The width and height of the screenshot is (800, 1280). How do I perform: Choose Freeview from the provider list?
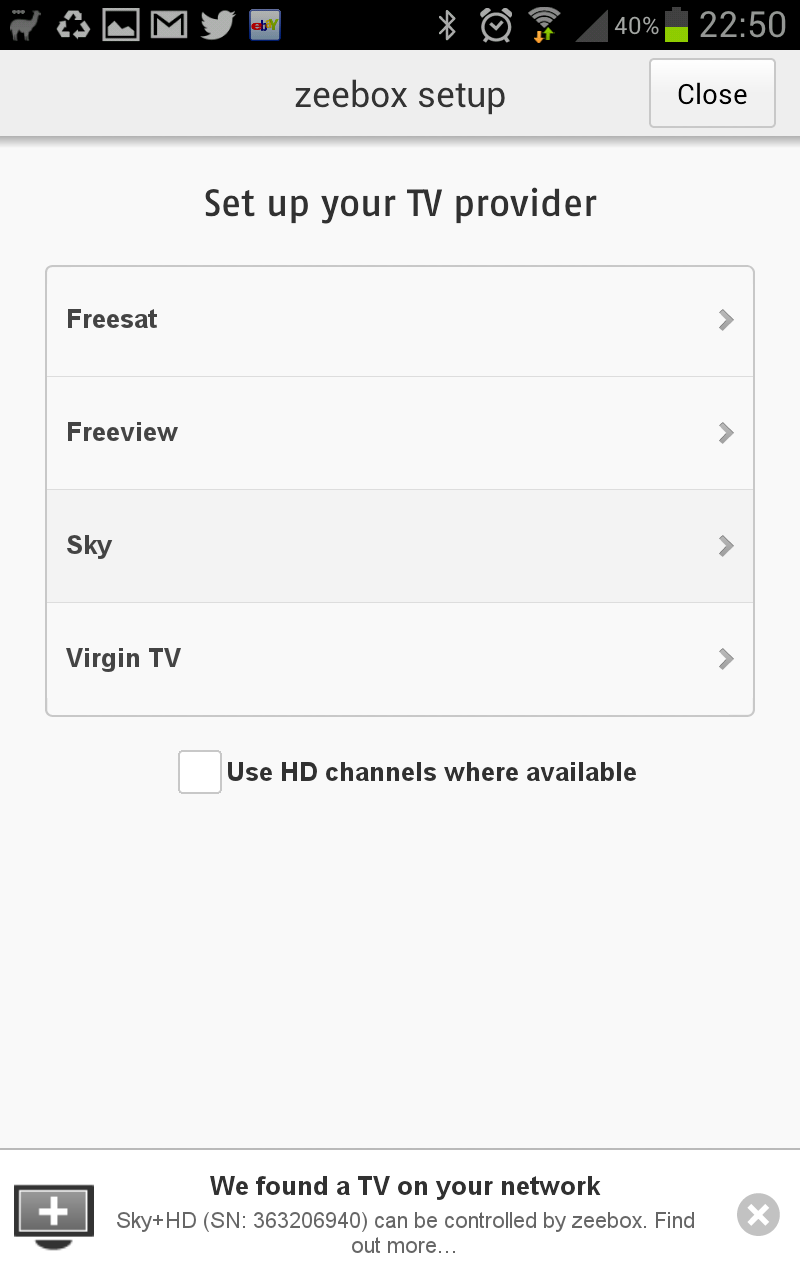point(400,433)
